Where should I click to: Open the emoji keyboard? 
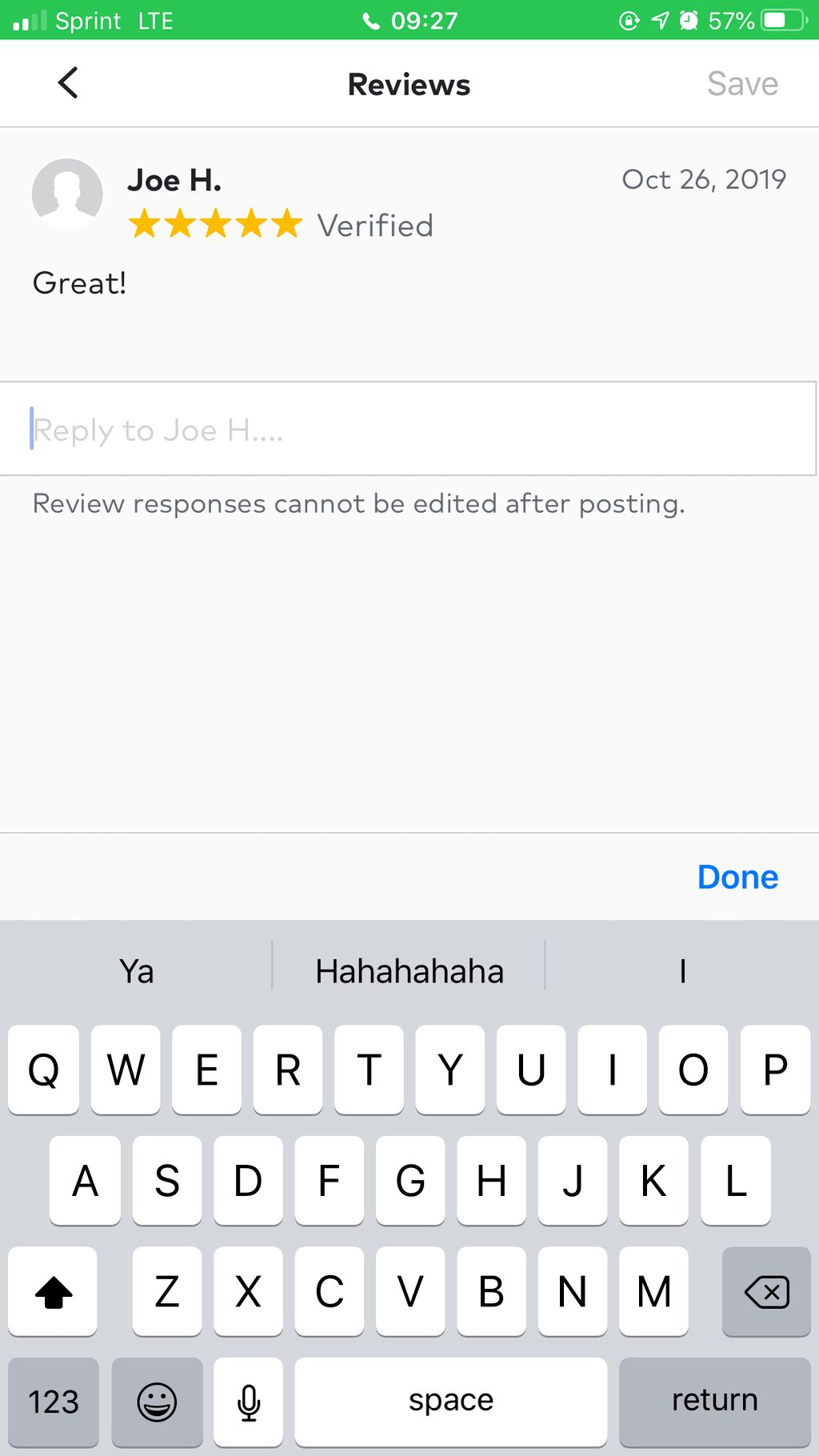click(157, 1402)
